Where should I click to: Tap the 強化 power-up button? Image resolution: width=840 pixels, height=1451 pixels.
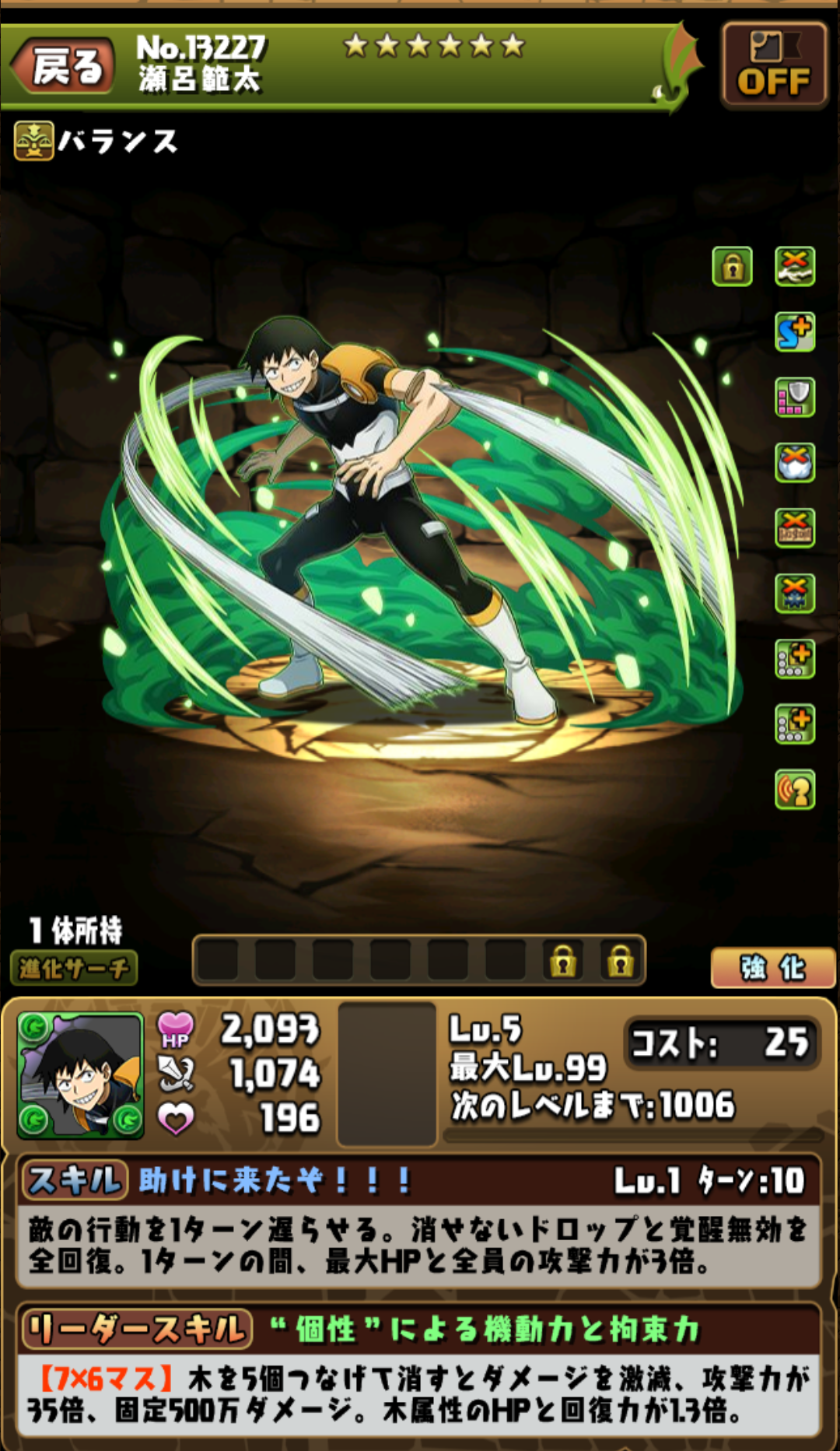(772, 968)
